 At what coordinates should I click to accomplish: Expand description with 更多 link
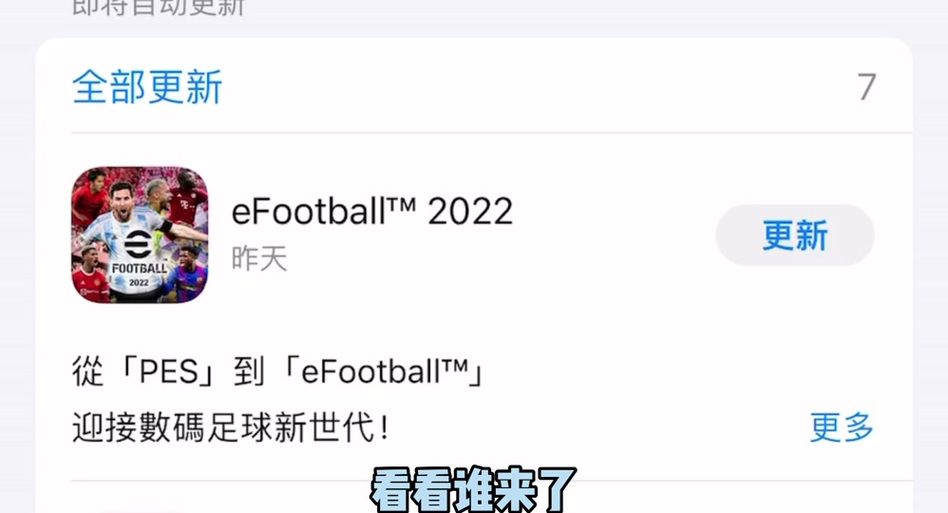(841, 427)
